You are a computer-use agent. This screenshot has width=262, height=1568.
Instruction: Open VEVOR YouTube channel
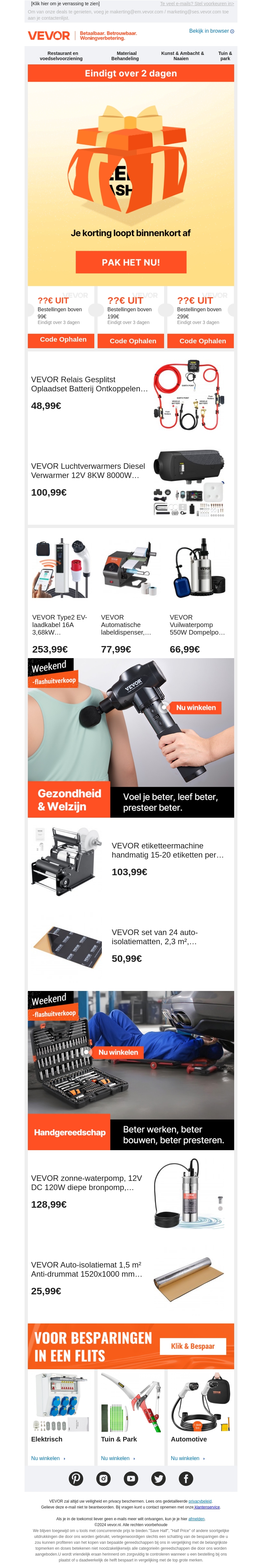(x=131, y=1478)
